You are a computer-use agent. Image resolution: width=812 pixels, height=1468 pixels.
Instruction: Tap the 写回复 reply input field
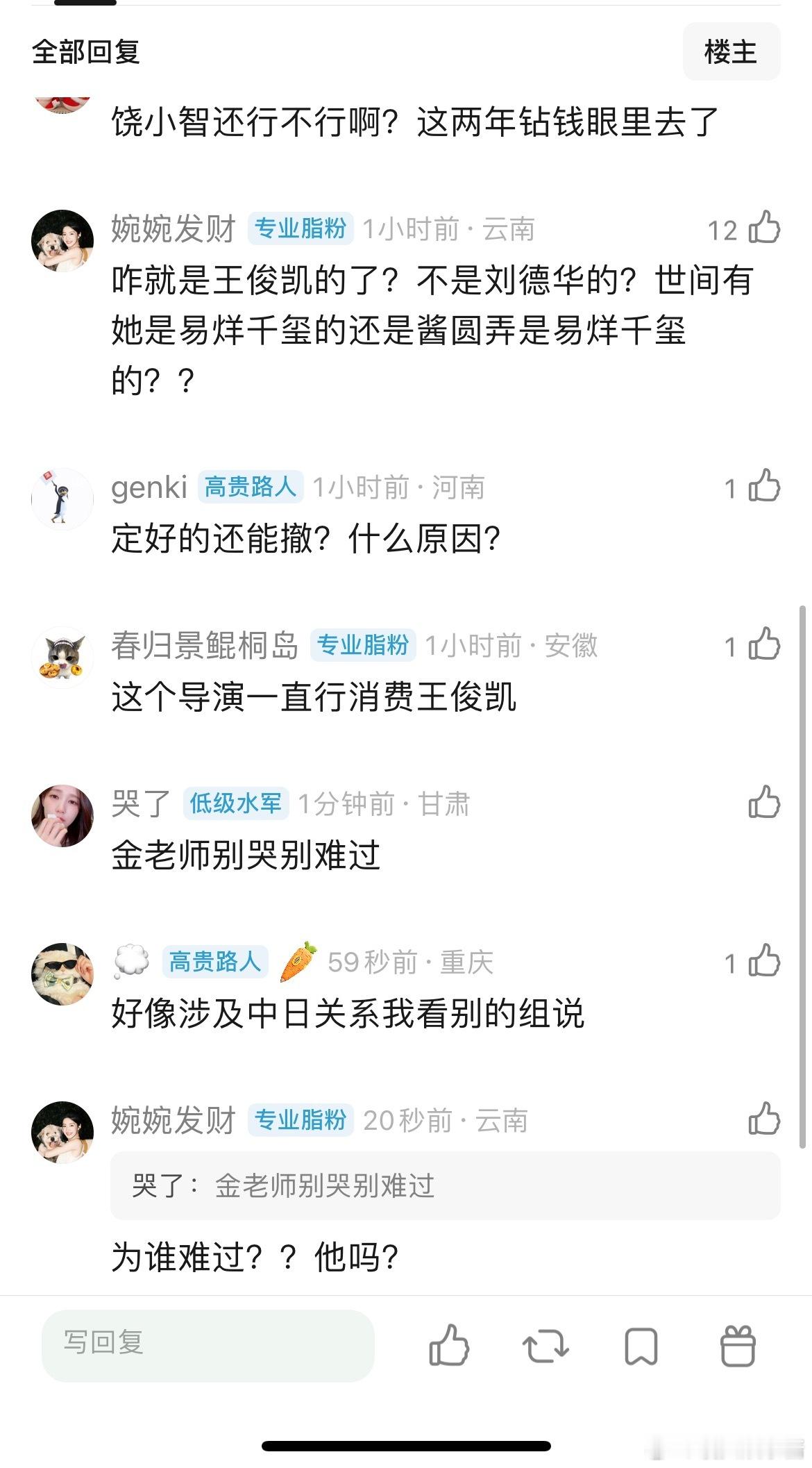(208, 1341)
